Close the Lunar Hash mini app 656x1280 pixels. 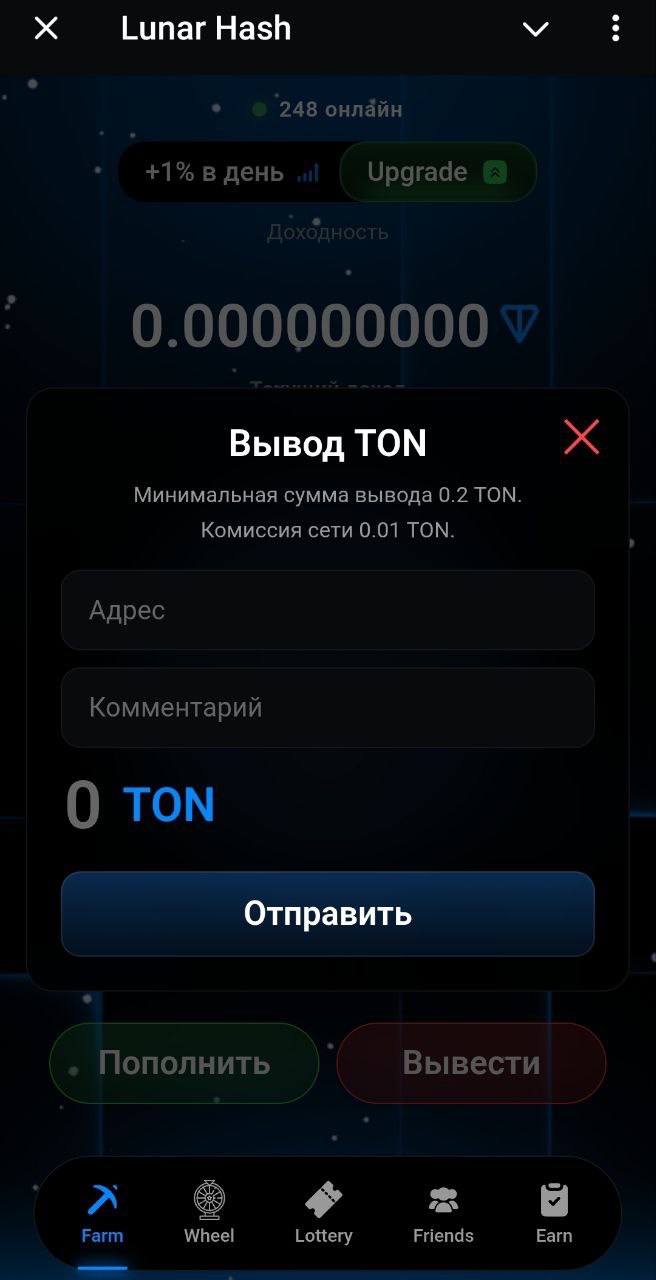[x=46, y=29]
